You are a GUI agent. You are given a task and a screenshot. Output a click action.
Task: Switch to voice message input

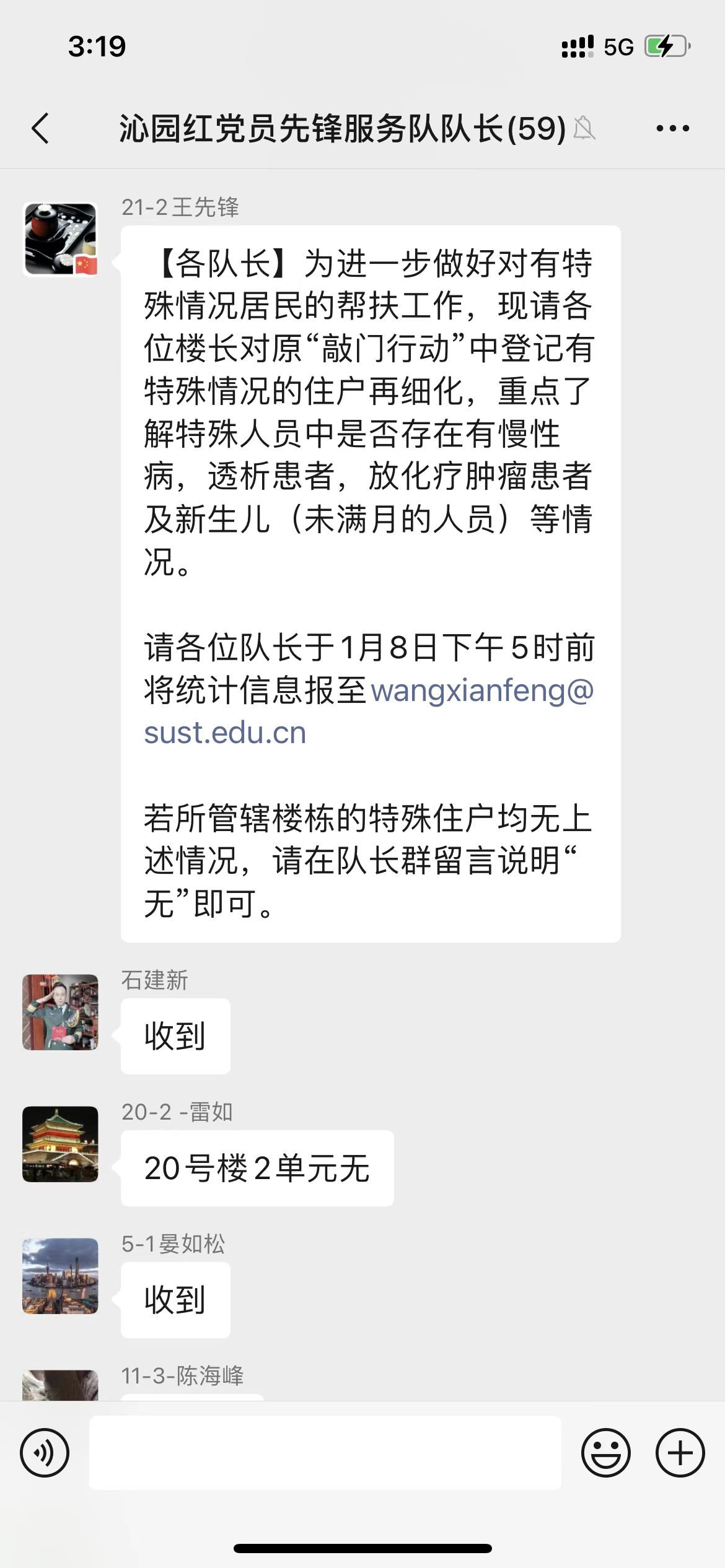click(x=45, y=1452)
